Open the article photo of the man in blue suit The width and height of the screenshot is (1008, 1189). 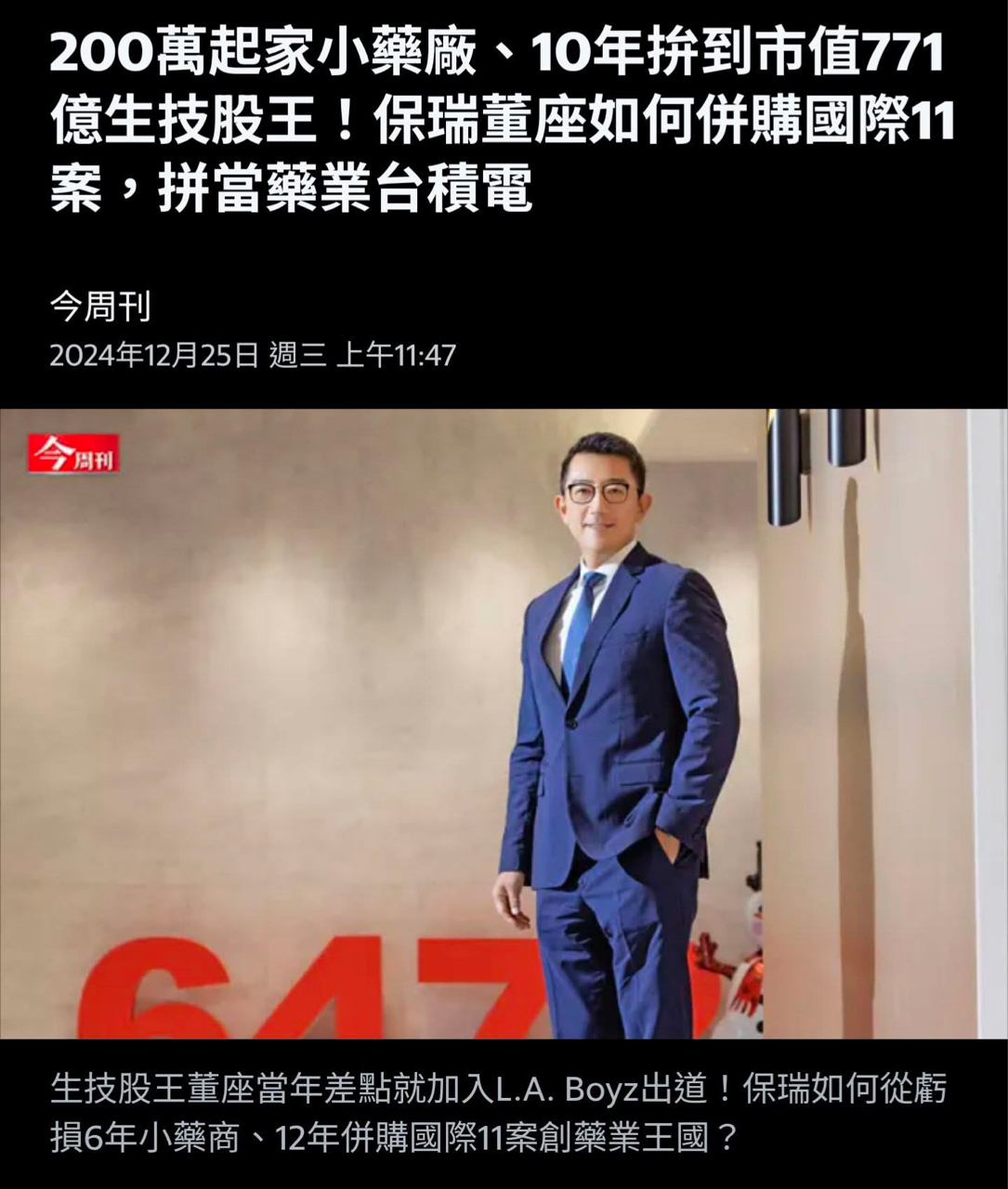click(504, 724)
